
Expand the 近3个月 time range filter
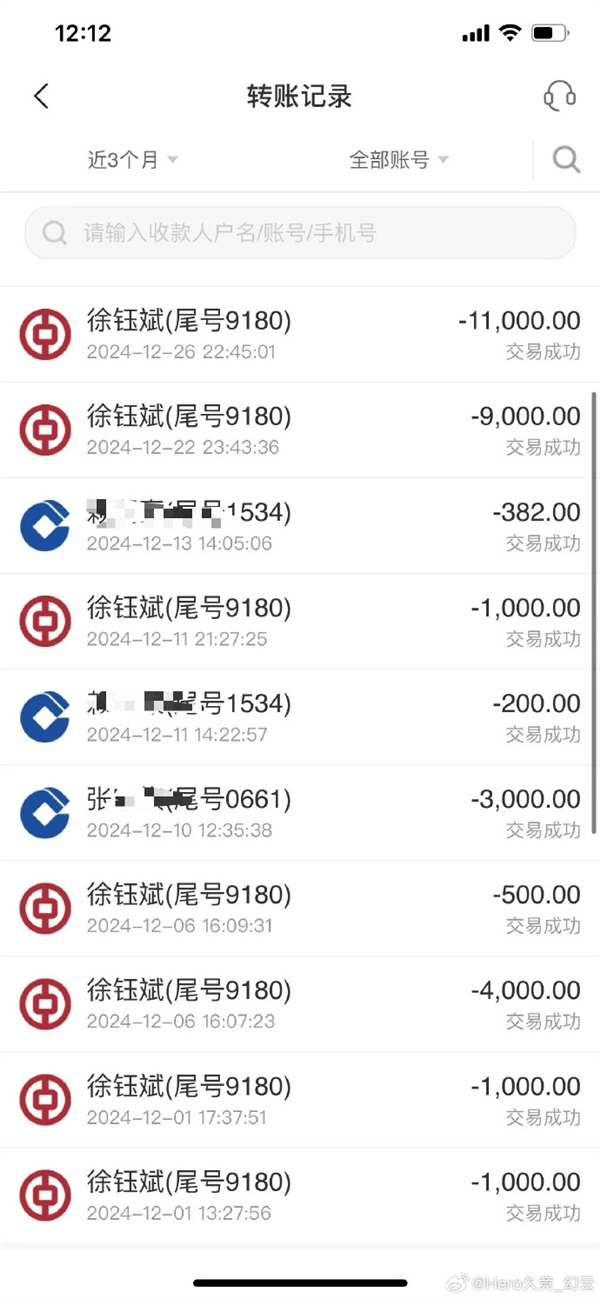click(x=132, y=160)
